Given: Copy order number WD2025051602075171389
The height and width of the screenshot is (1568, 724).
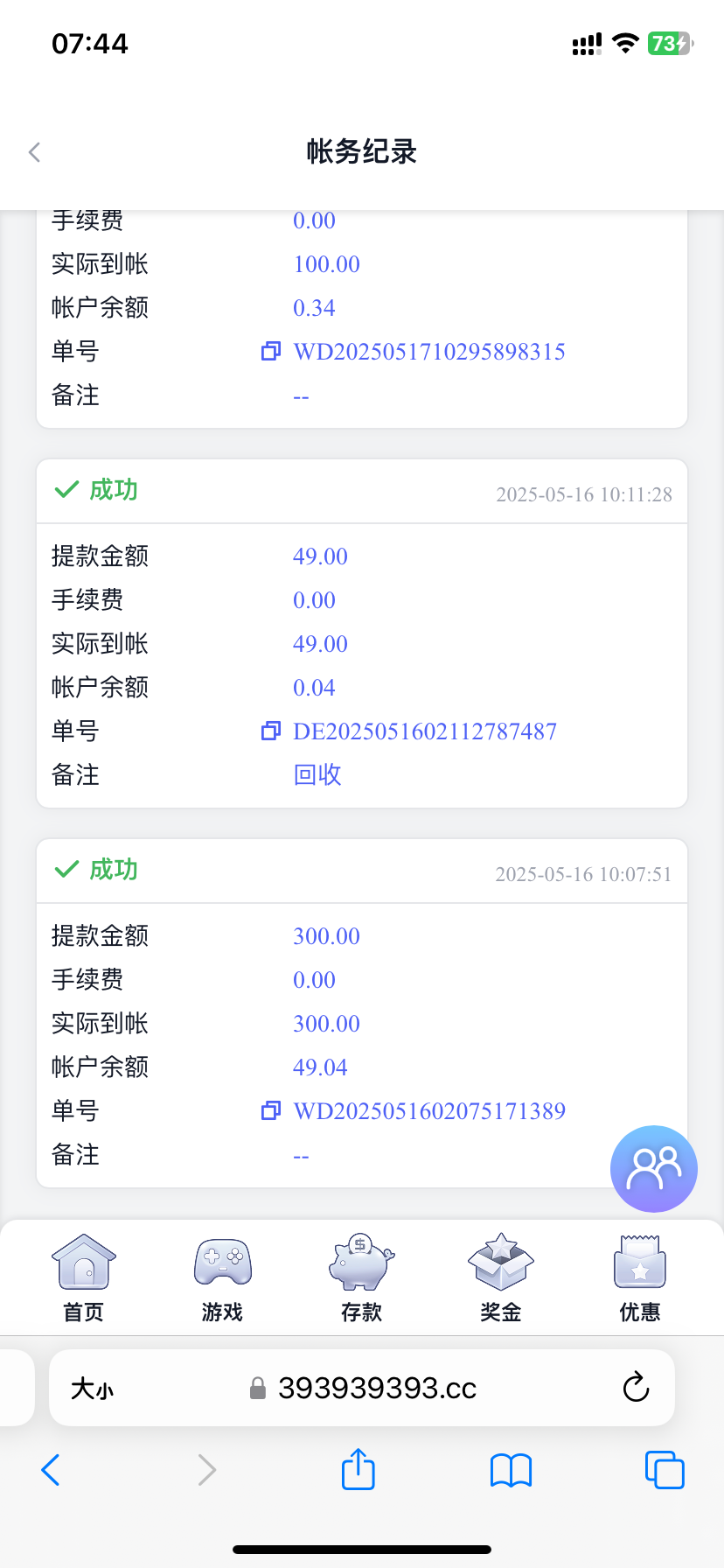Looking at the screenshot, I should 271,1111.
